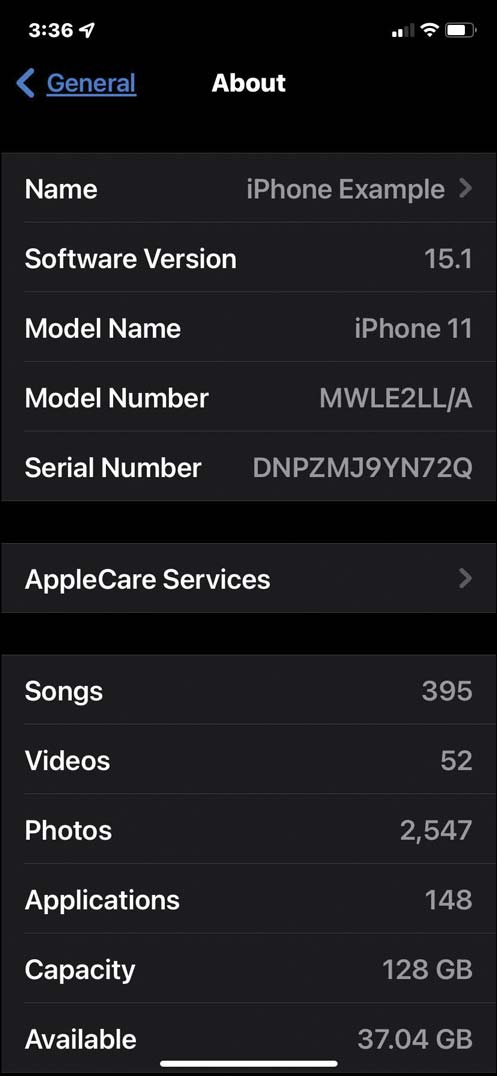Tap the Model Number row
497x1076 pixels.
(248, 398)
